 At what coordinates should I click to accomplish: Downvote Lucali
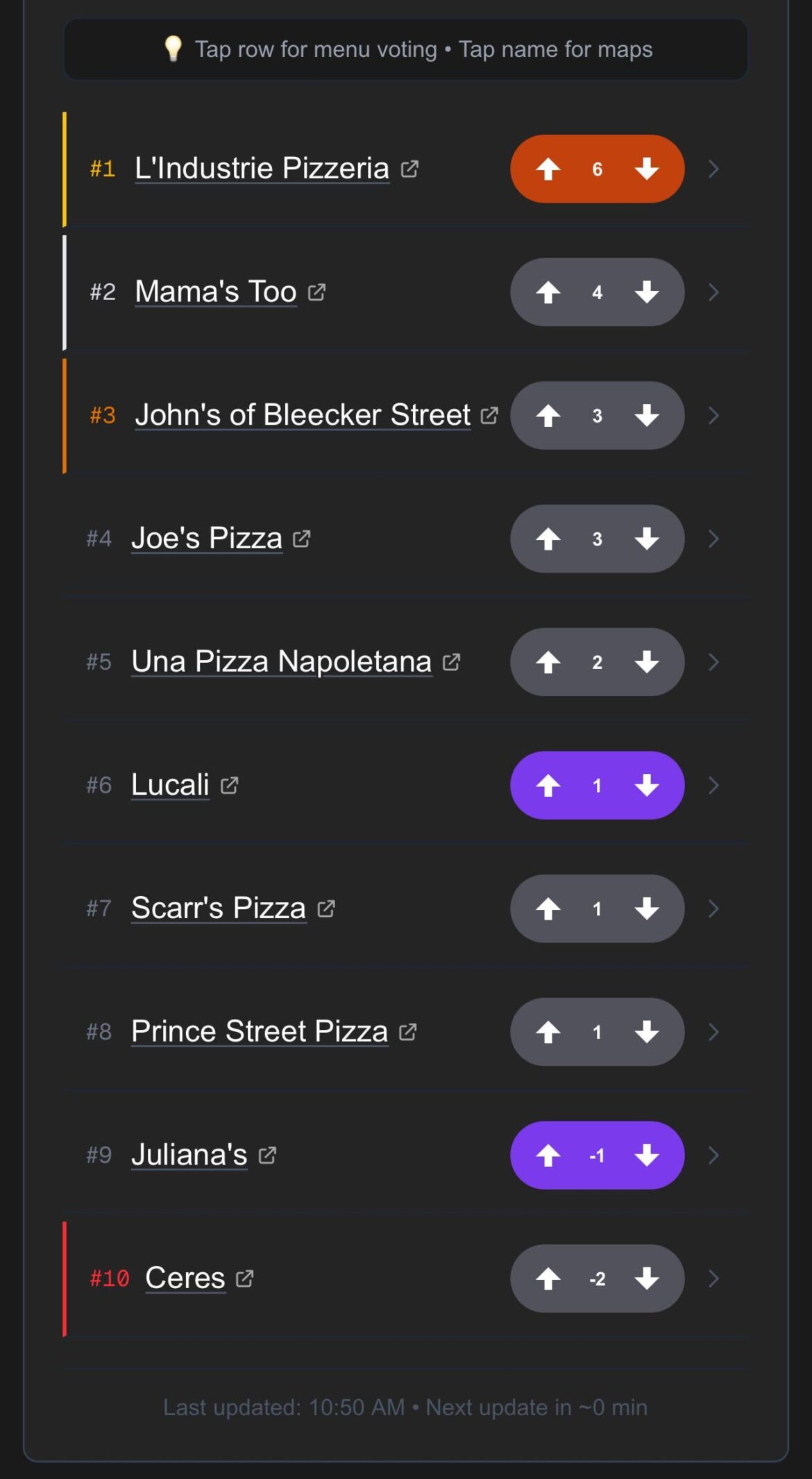coord(646,785)
